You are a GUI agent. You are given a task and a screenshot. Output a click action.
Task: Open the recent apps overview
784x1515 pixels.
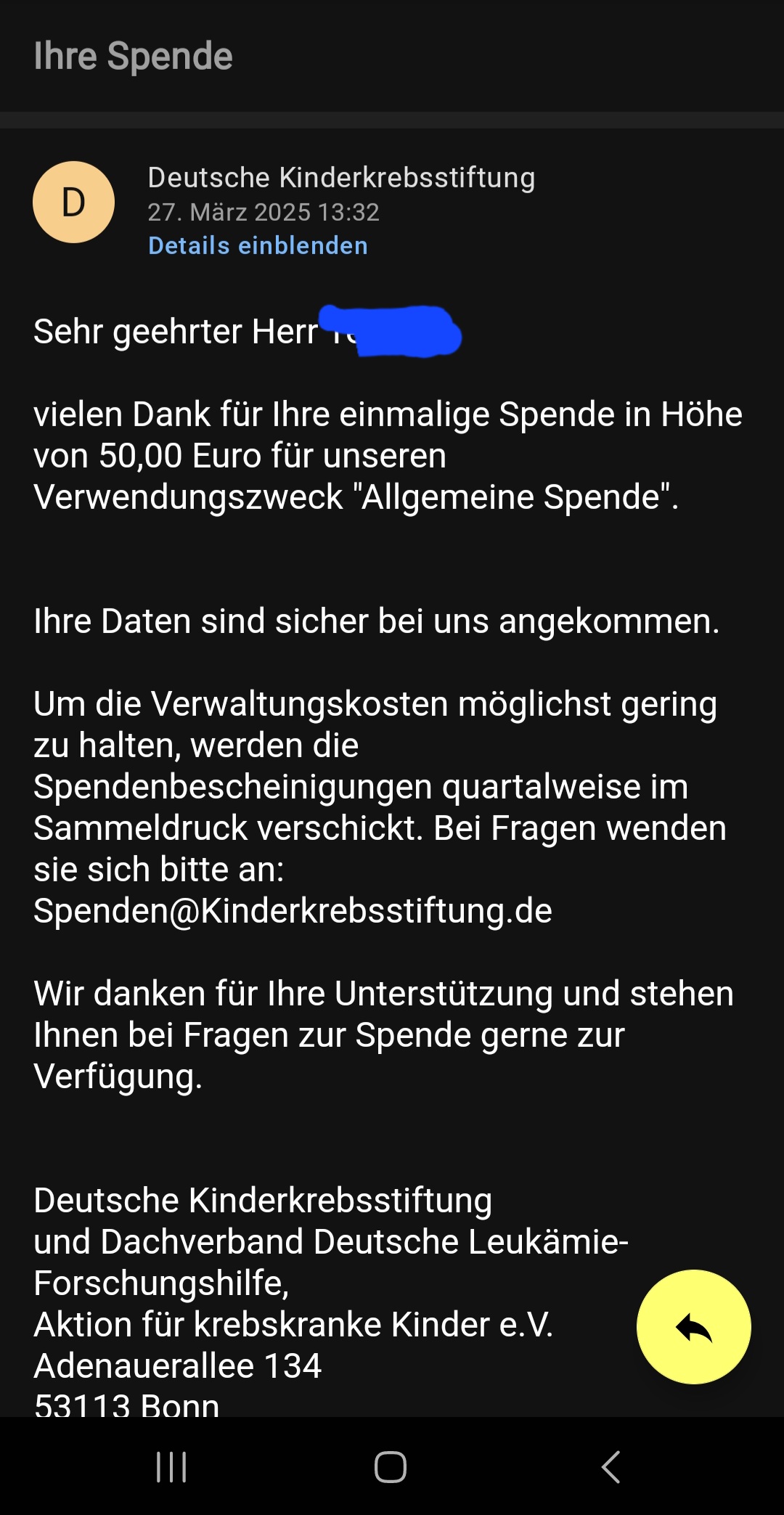coord(171,1467)
